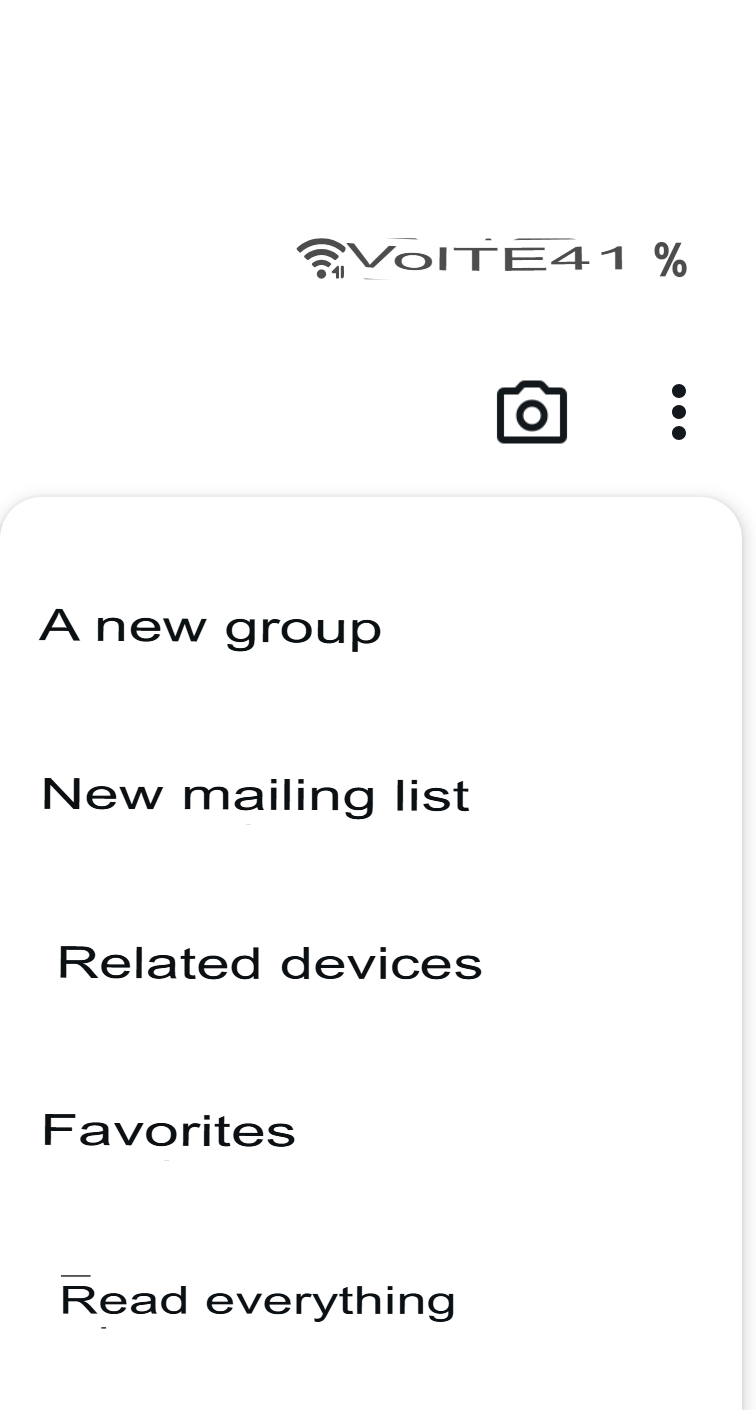Open Related devices
Screen dimensions: 756x1410
(270, 963)
